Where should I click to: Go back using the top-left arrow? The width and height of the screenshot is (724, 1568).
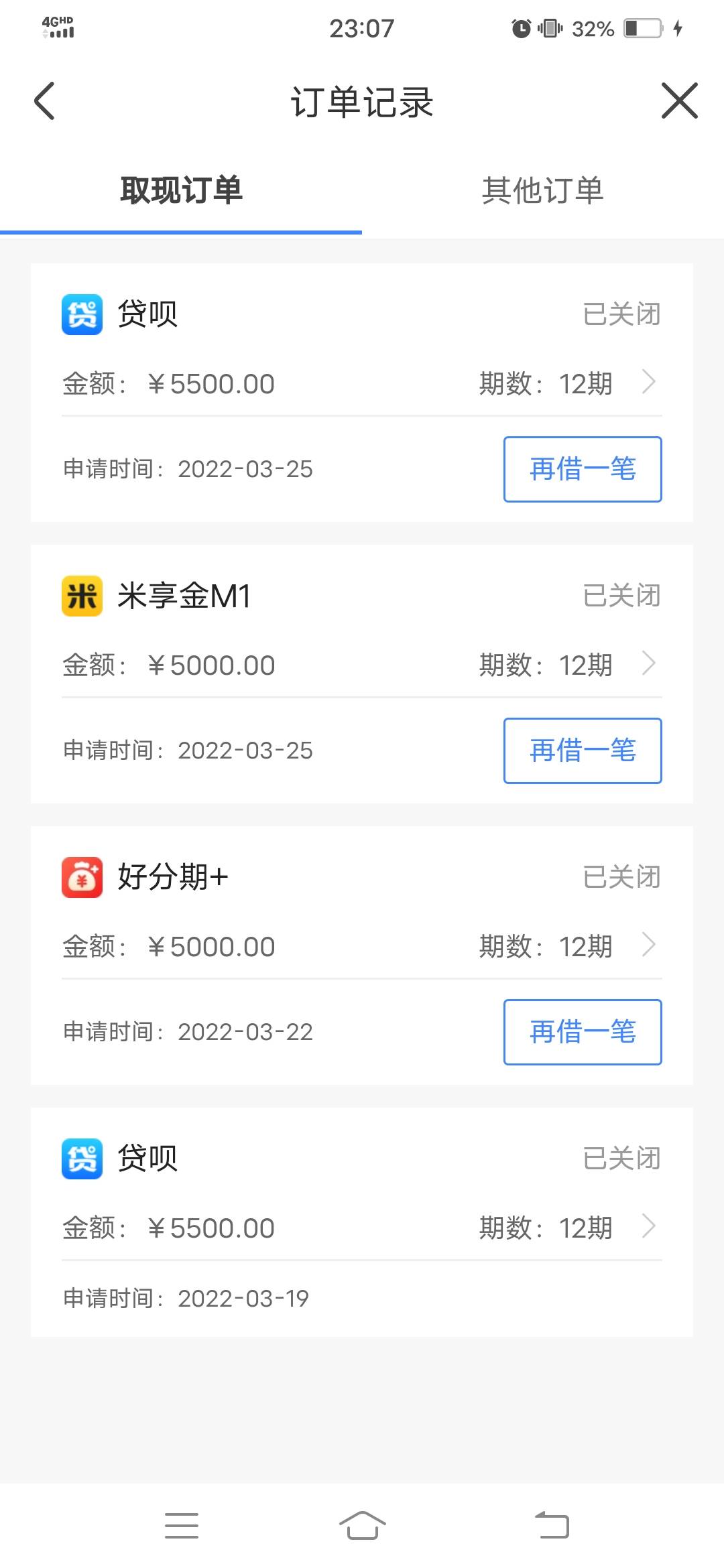pos(44,101)
